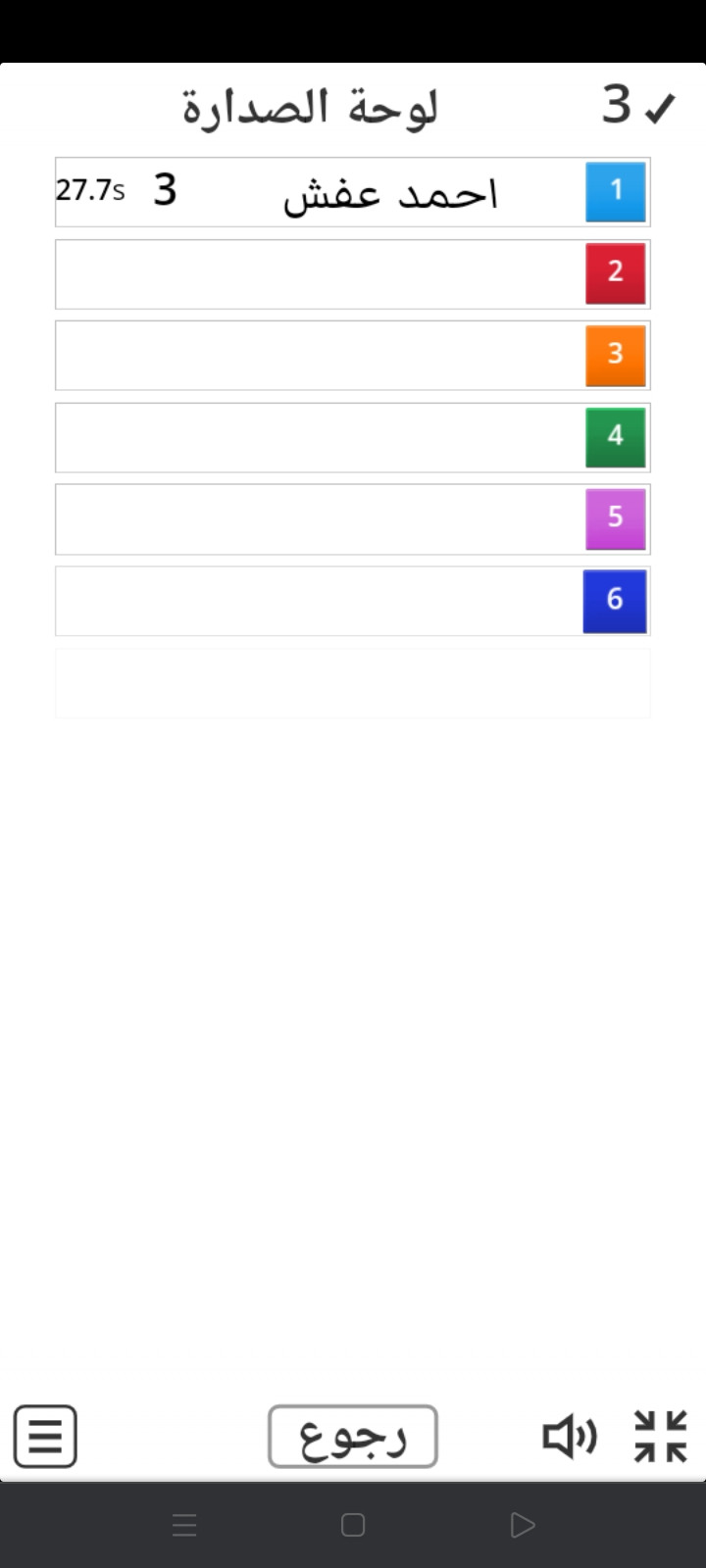
Task: Open system recent apps
Action: [x=184, y=1525]
